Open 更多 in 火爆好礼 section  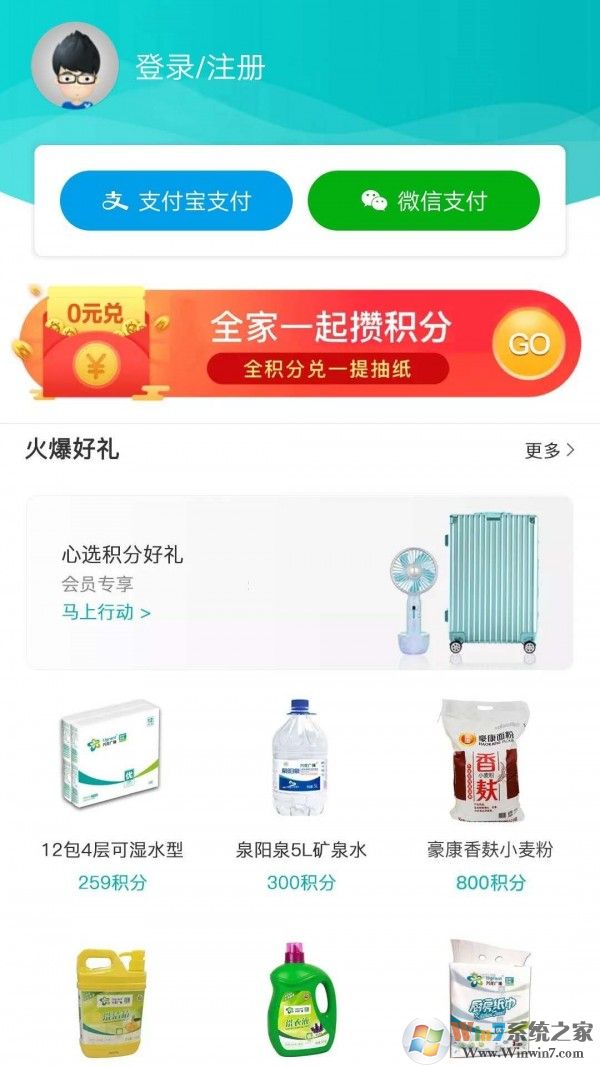[x=549, y=451]
